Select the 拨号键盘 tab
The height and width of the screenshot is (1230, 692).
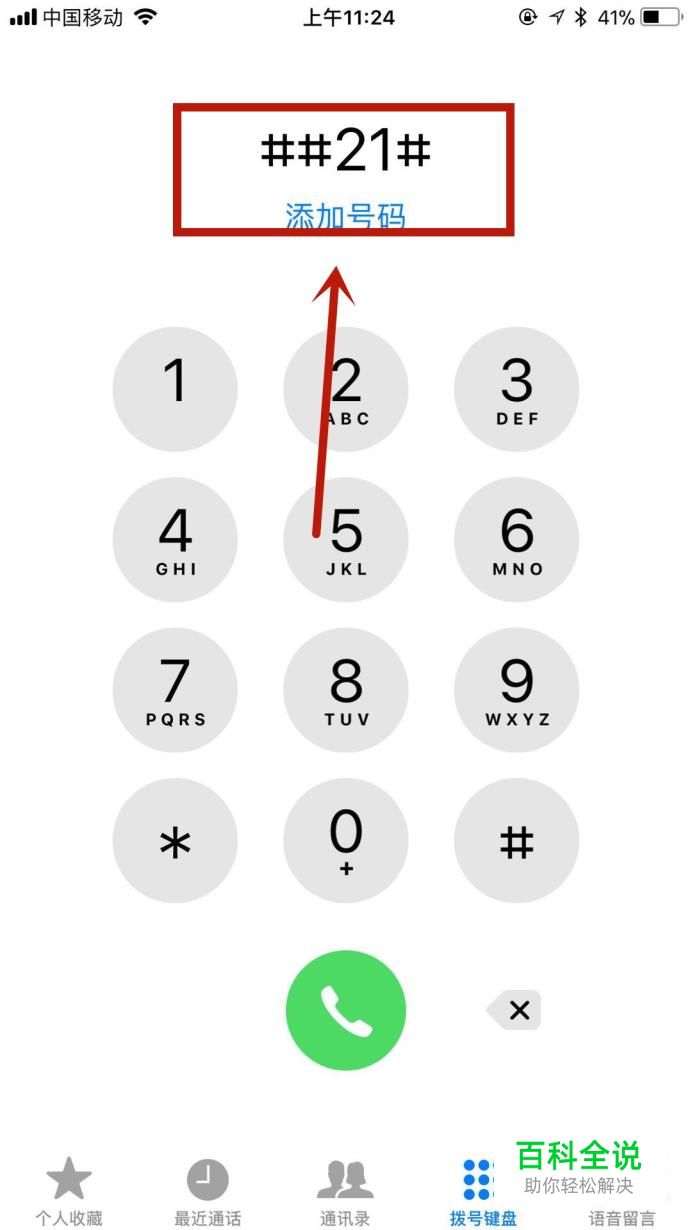tap(483, 1192)
